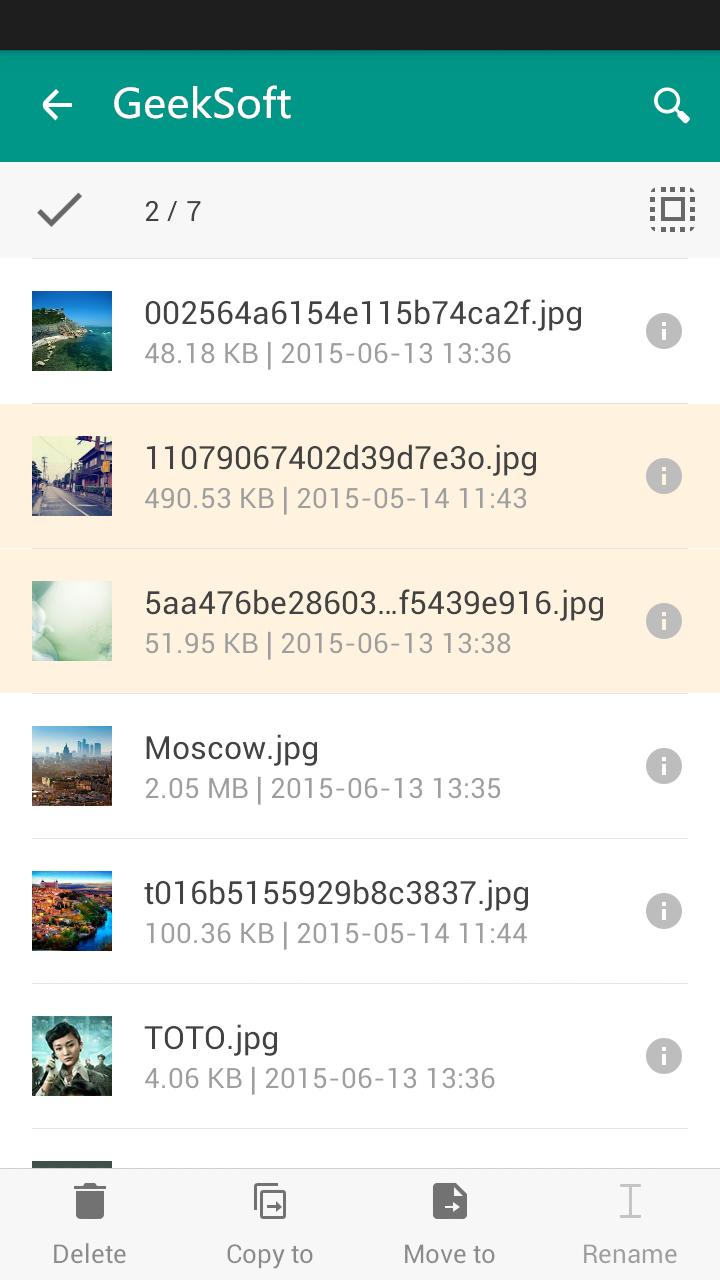View info for 002564a6154e115b74ca2f.jpg

[x=663, y=331]
